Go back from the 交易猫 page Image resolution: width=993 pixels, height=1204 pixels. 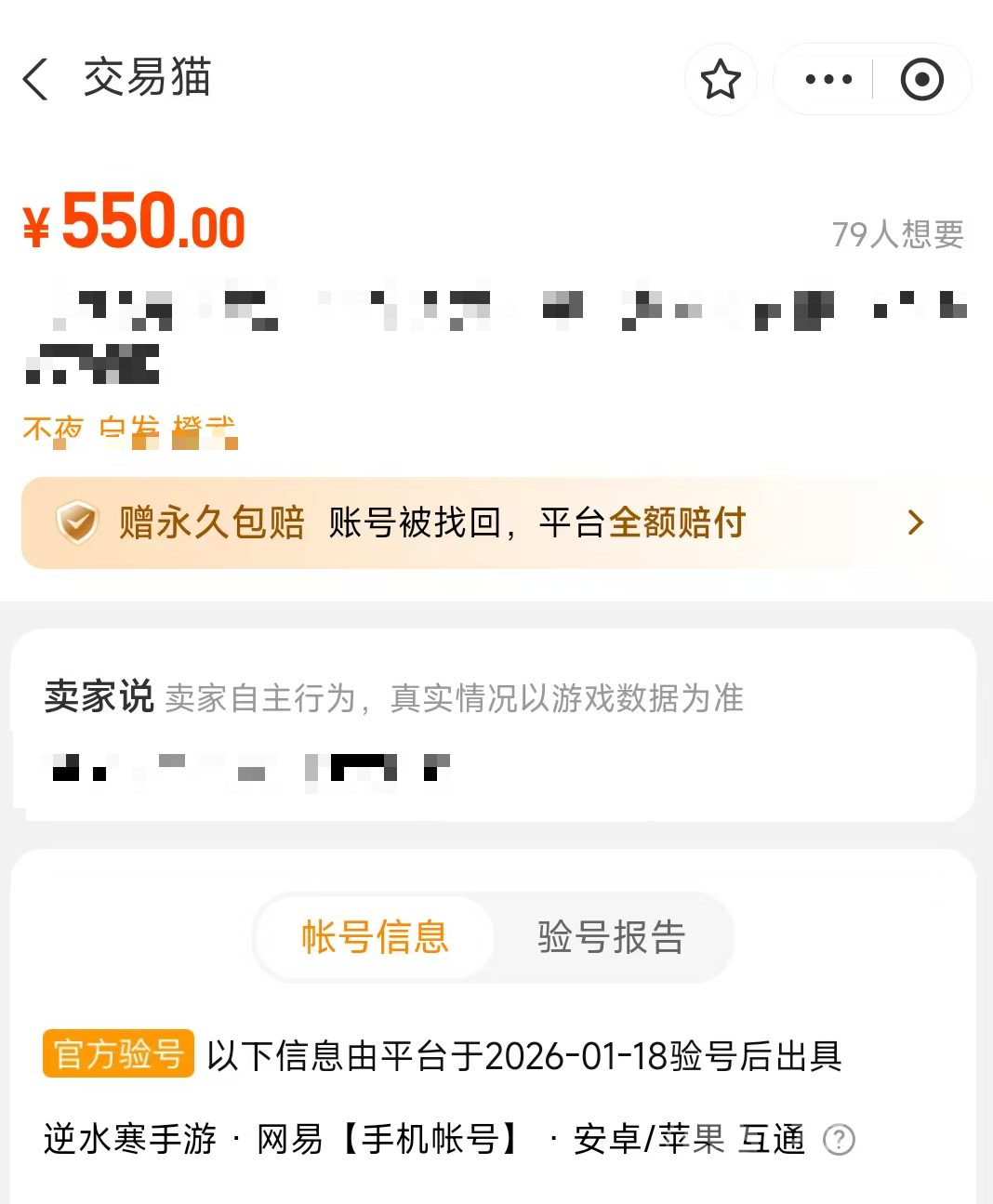[35, 79]
